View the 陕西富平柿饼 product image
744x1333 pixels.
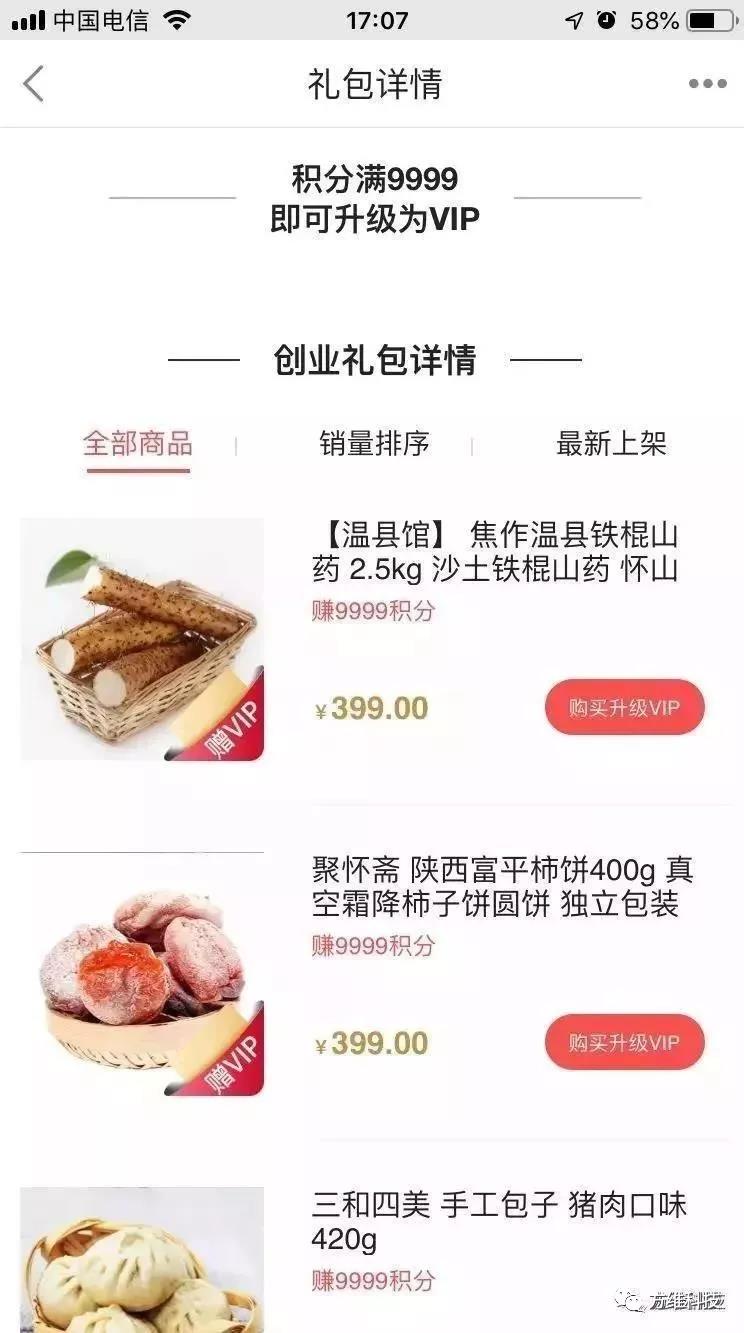[142, 975]
